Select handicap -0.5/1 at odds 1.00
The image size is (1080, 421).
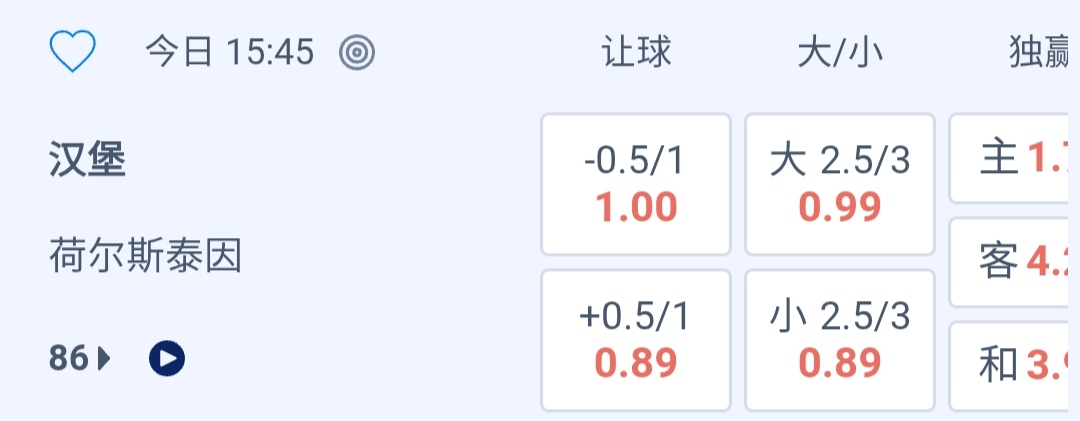click(x=636, y=185)
